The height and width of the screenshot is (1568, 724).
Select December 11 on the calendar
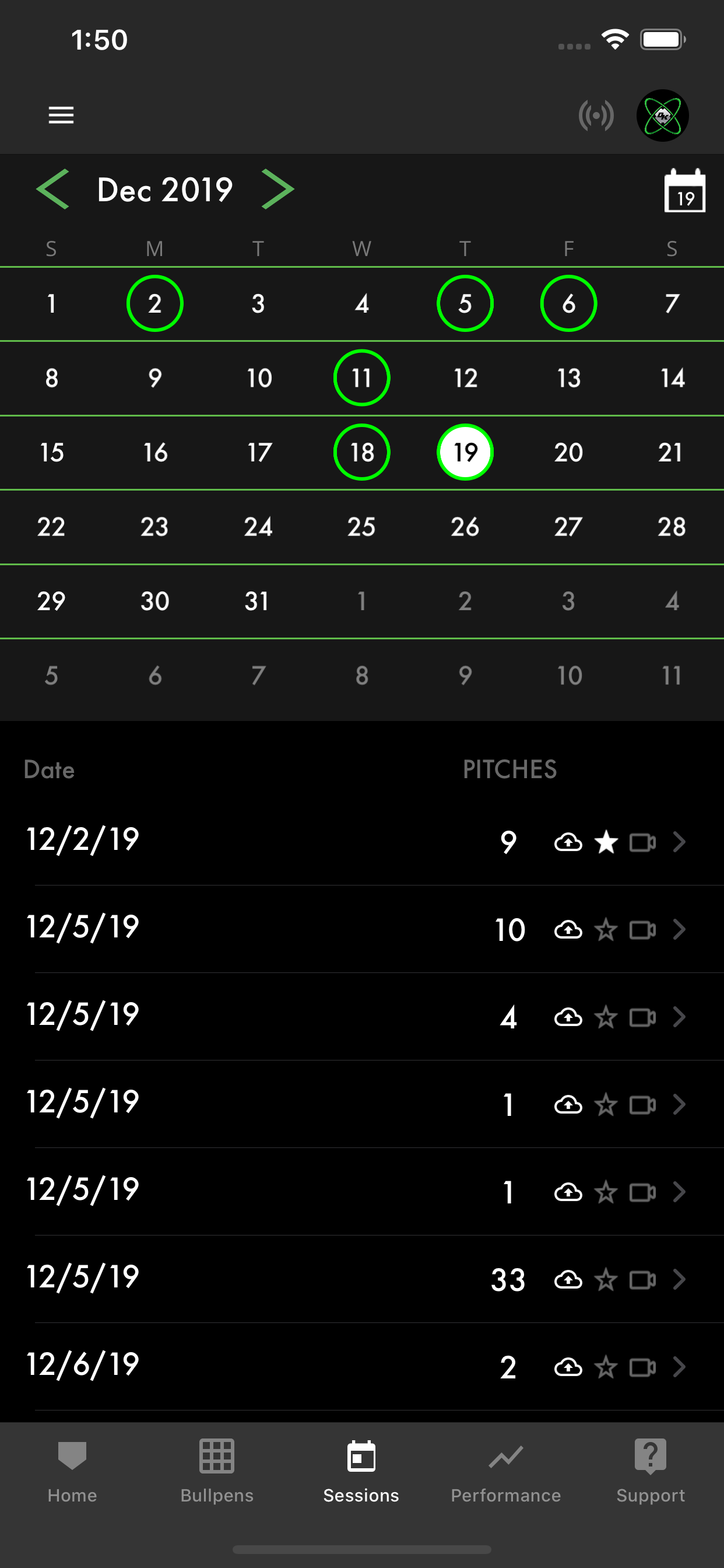point(361,378)
